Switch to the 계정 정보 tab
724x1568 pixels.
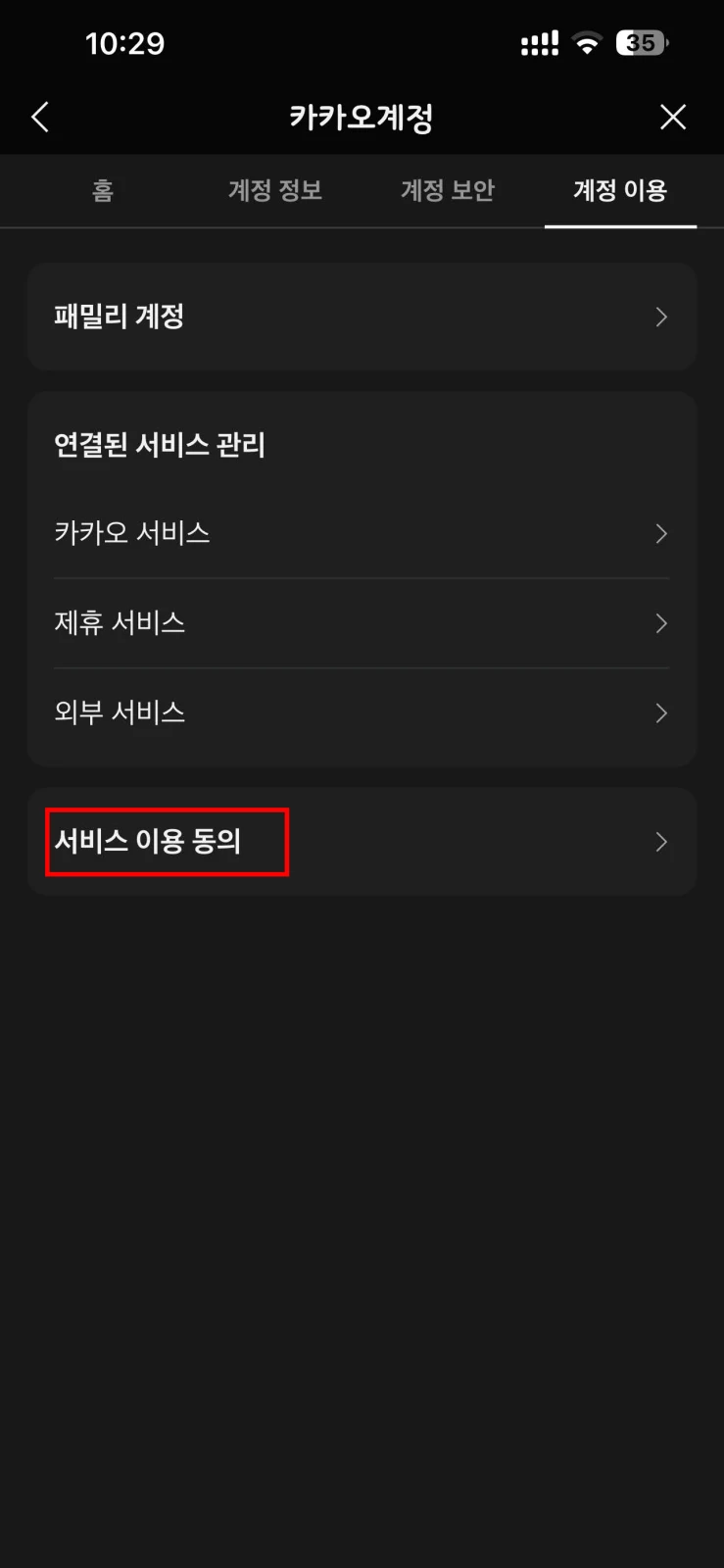tap(275, 190)
